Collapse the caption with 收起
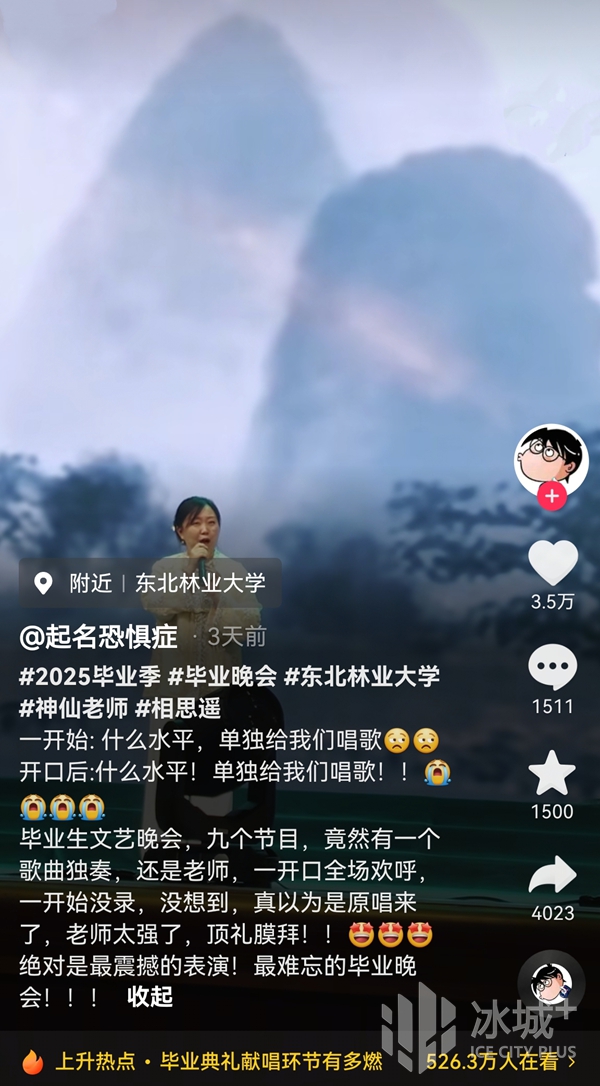600x1086 pixels. tap(150, 996)
